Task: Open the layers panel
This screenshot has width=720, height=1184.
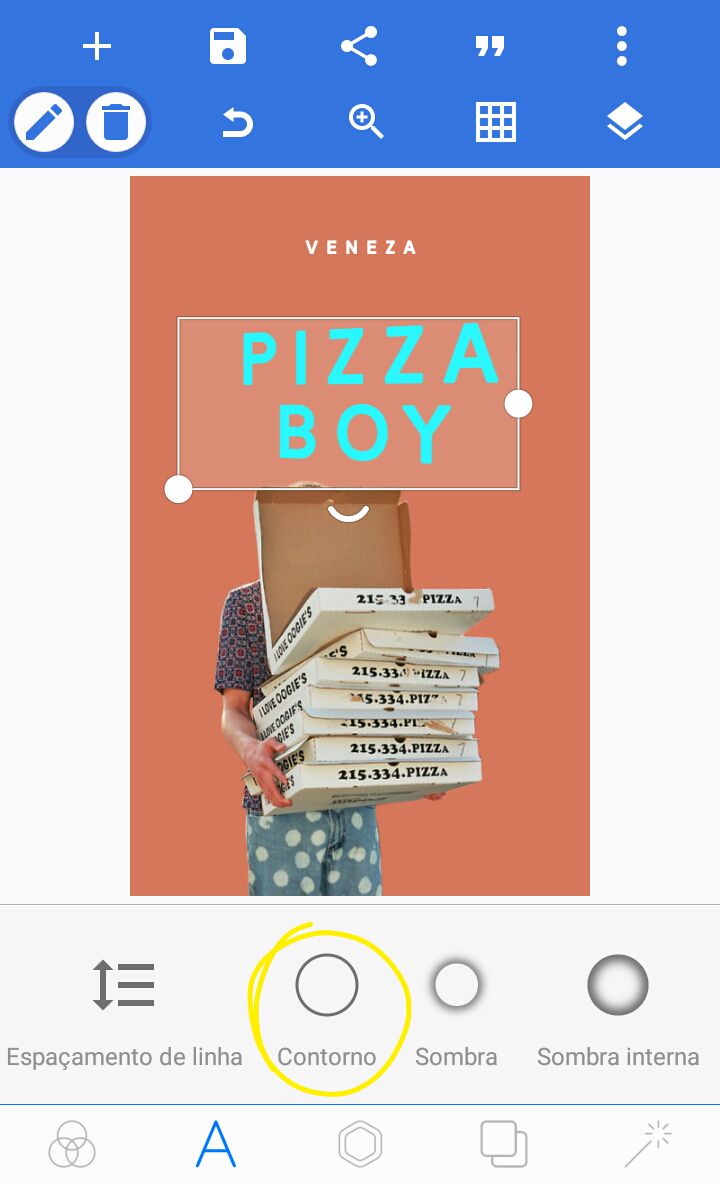Action: tap(625, 122)
